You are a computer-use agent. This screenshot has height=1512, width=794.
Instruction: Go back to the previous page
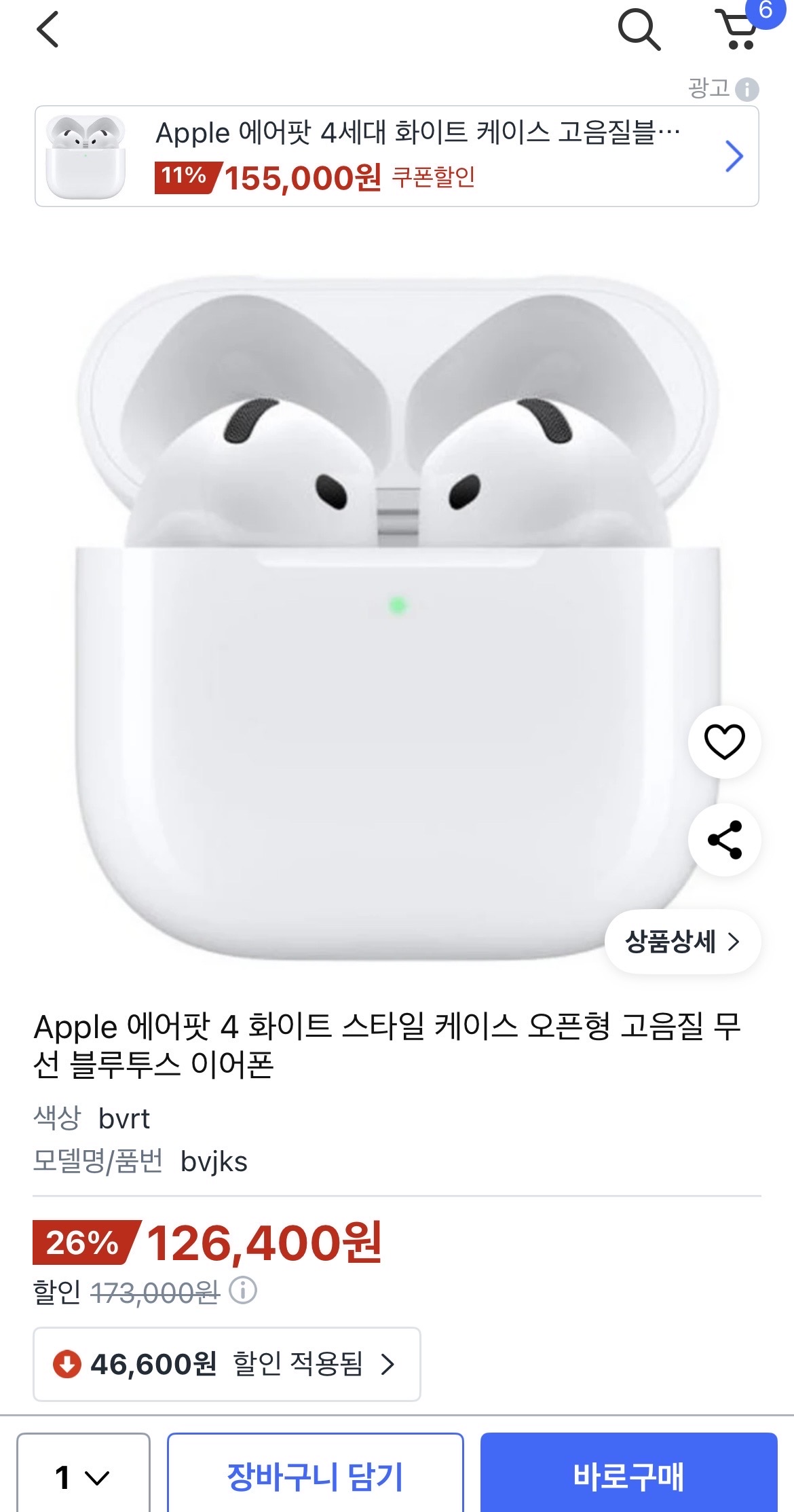pos(48,30)
